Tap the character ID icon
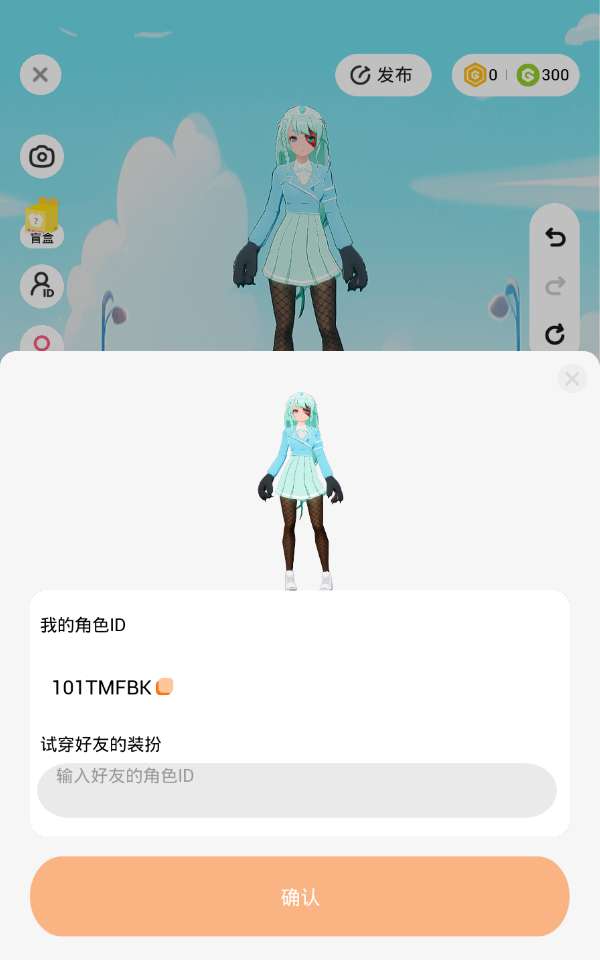Viewport: 600px width, 960px height. [42, 286]
